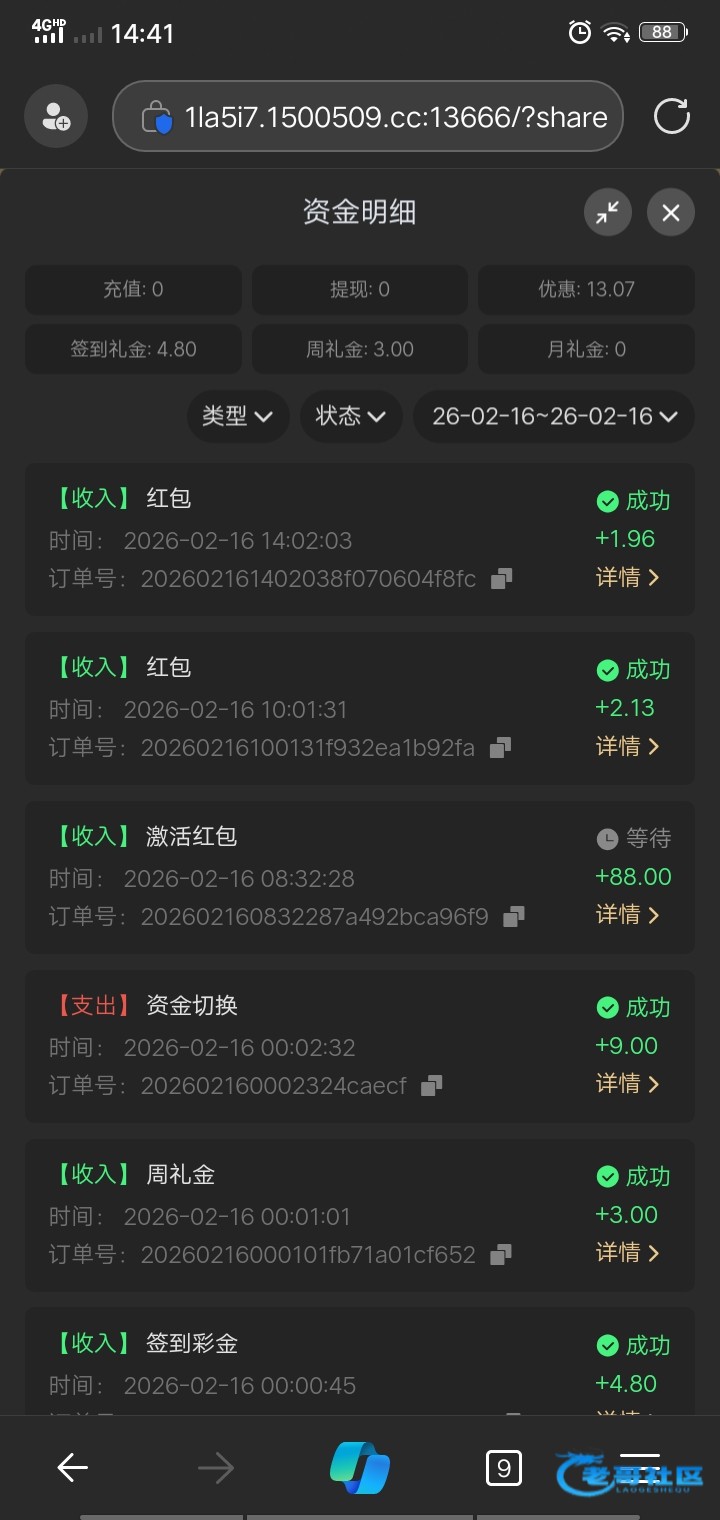Image resolution: width=720 pixels, height=1520 pixels.
Task: Expand the 状态 filter dropdown
Action: [351, 416]
